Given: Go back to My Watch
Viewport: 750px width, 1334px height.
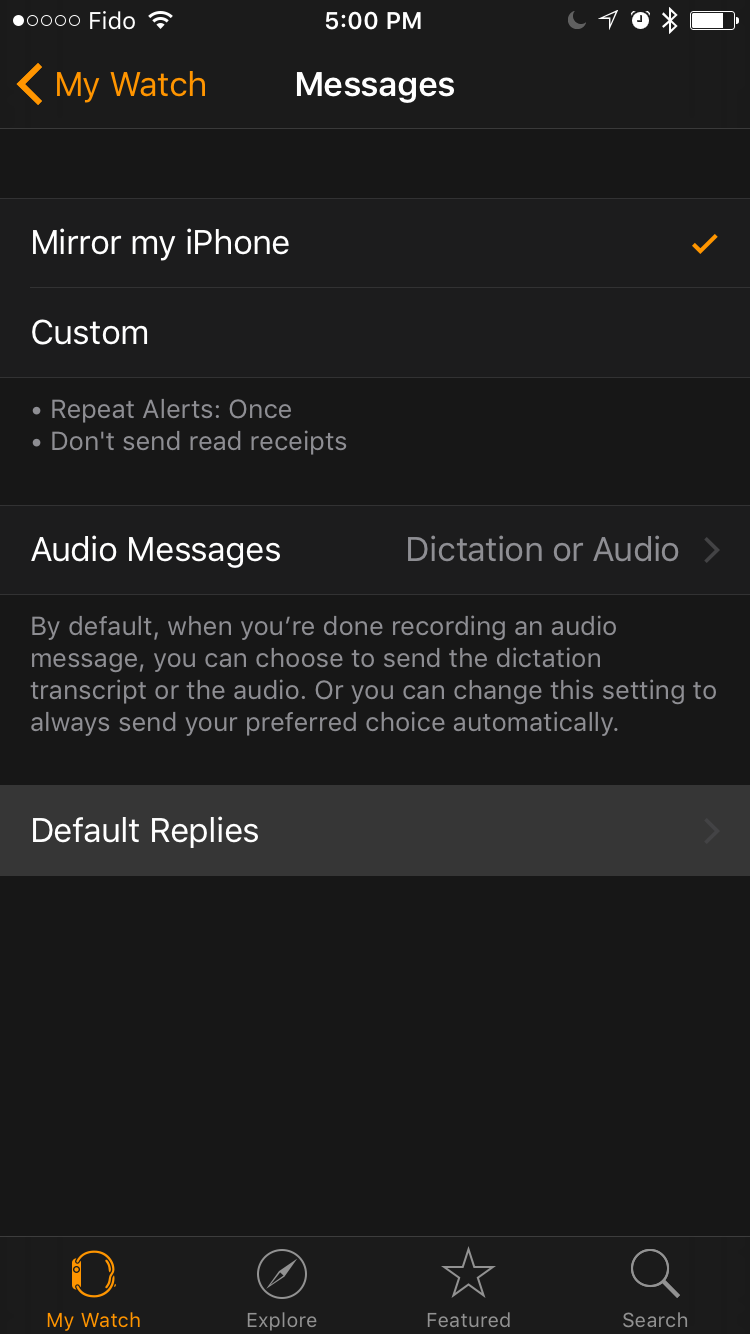Looking at the screenshot, I should point(112,85).
